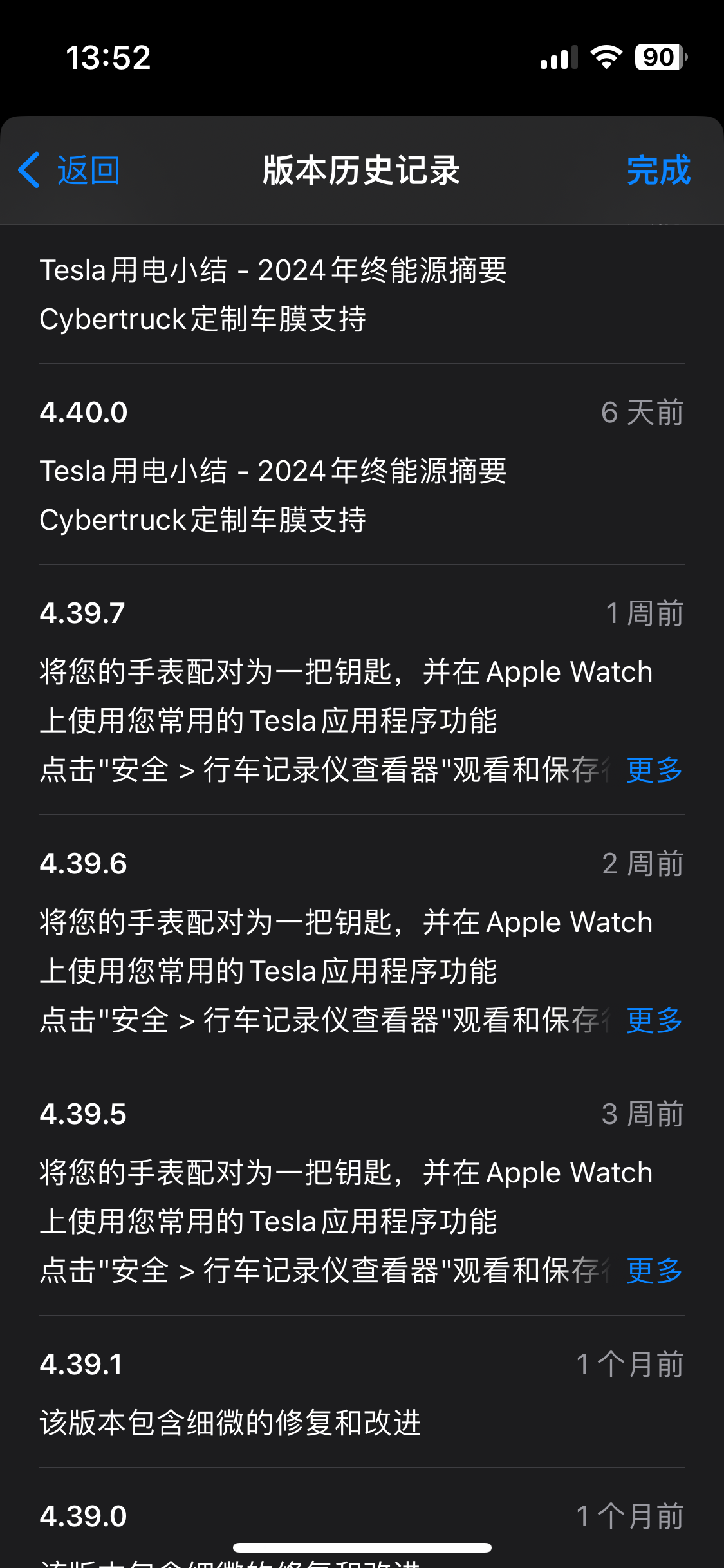Expand 更多 on version 4.39.5 notes

point(652,1271)
